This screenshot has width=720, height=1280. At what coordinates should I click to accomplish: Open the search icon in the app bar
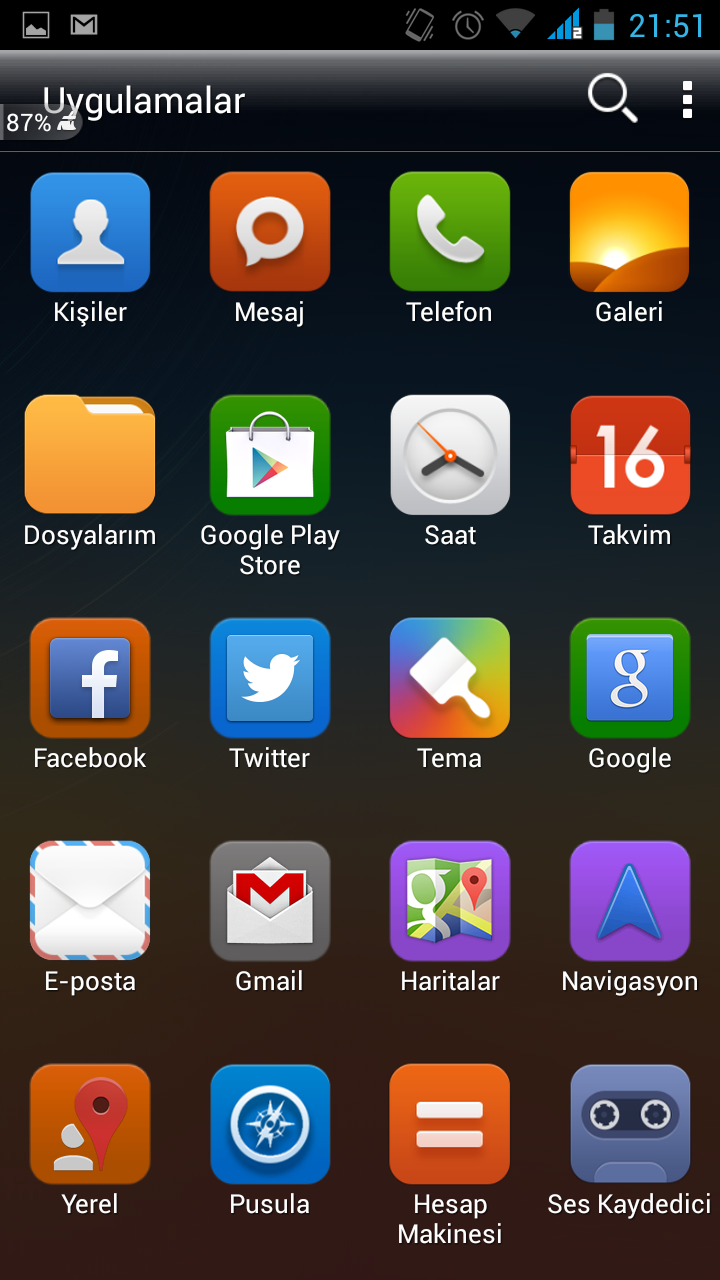pyautogui.click(x=611, y=99)
